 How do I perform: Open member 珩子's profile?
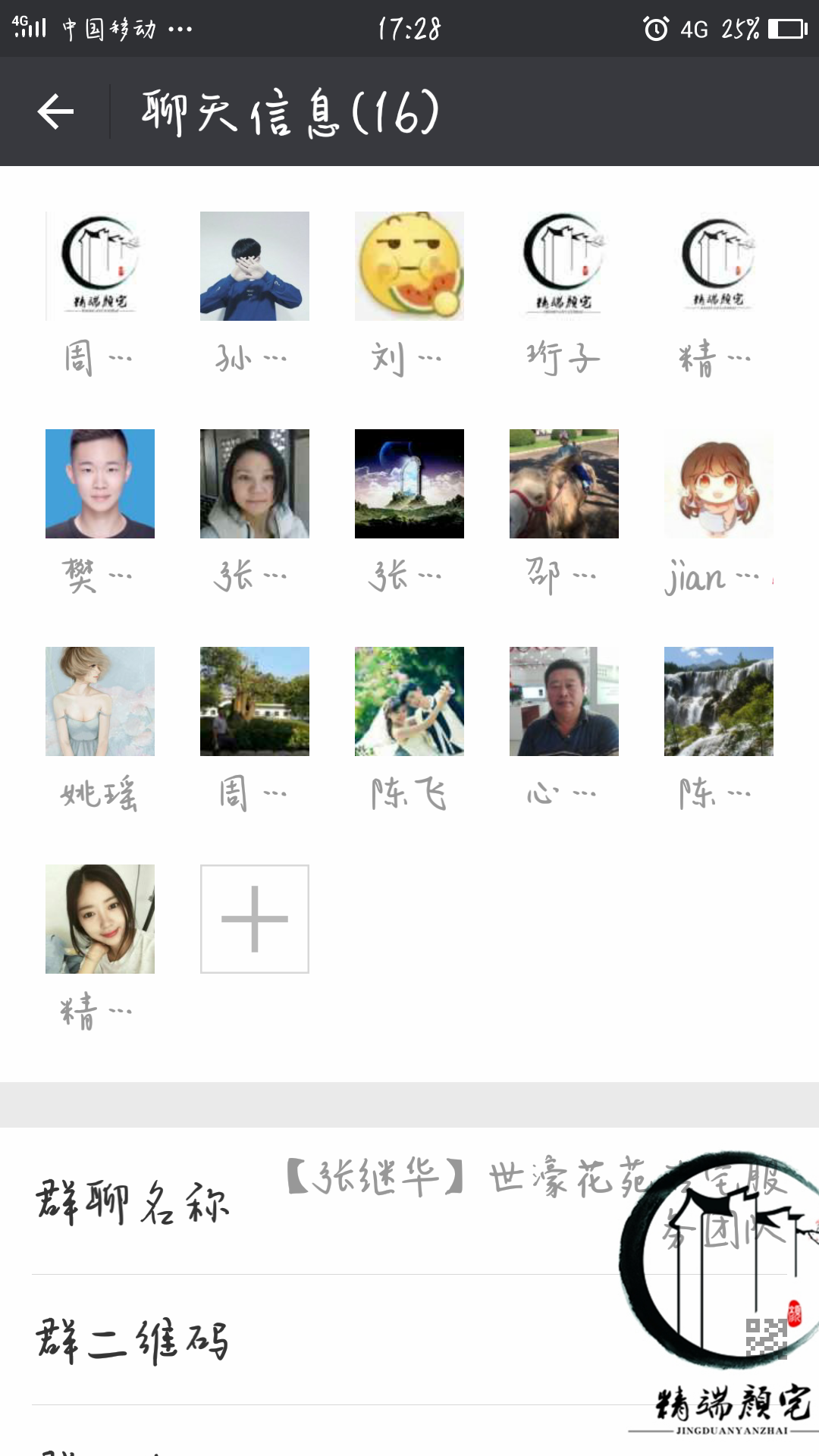pos(564,266)
